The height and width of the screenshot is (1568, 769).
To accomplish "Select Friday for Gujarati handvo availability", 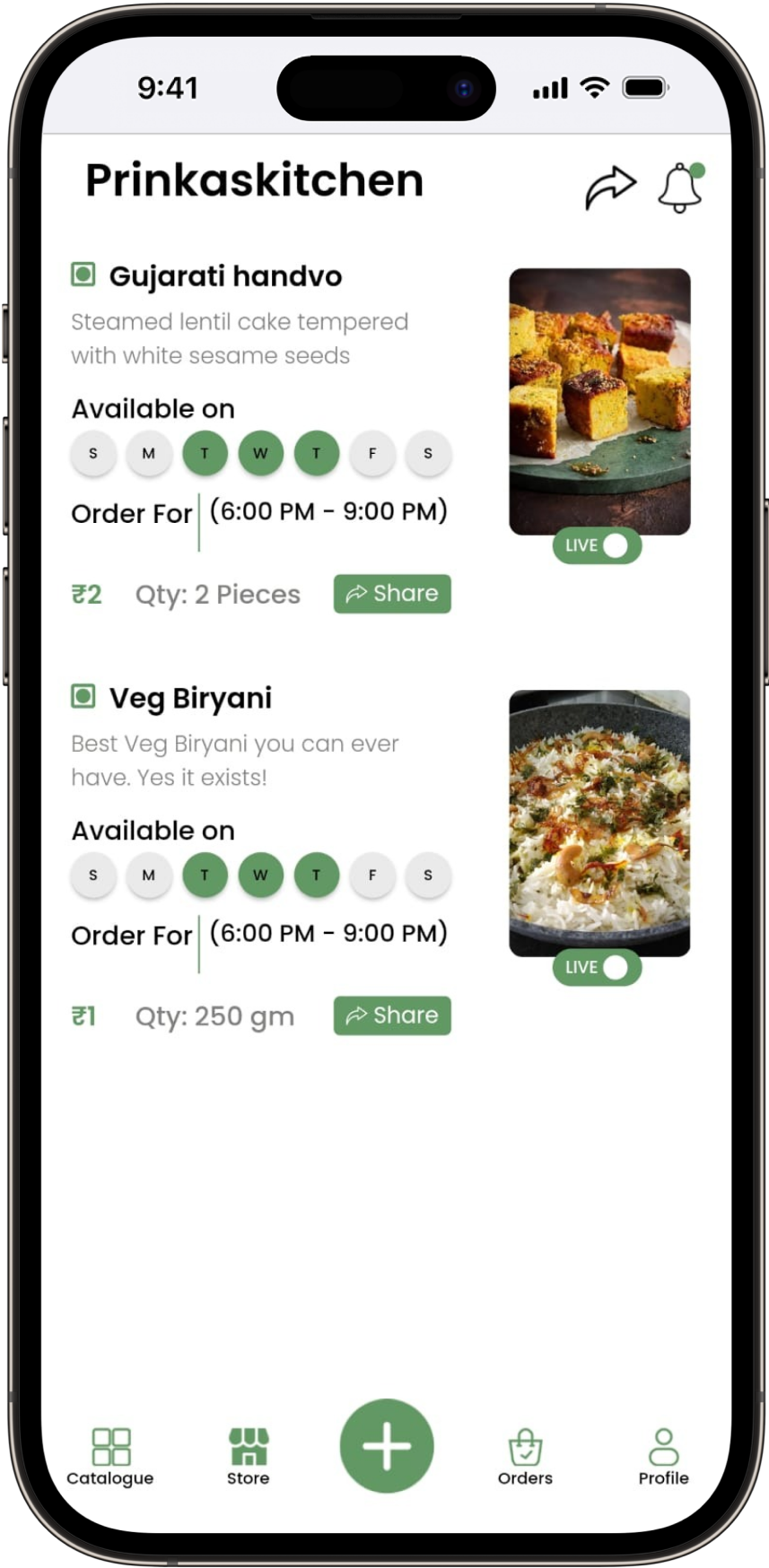I will coord(372,454).
